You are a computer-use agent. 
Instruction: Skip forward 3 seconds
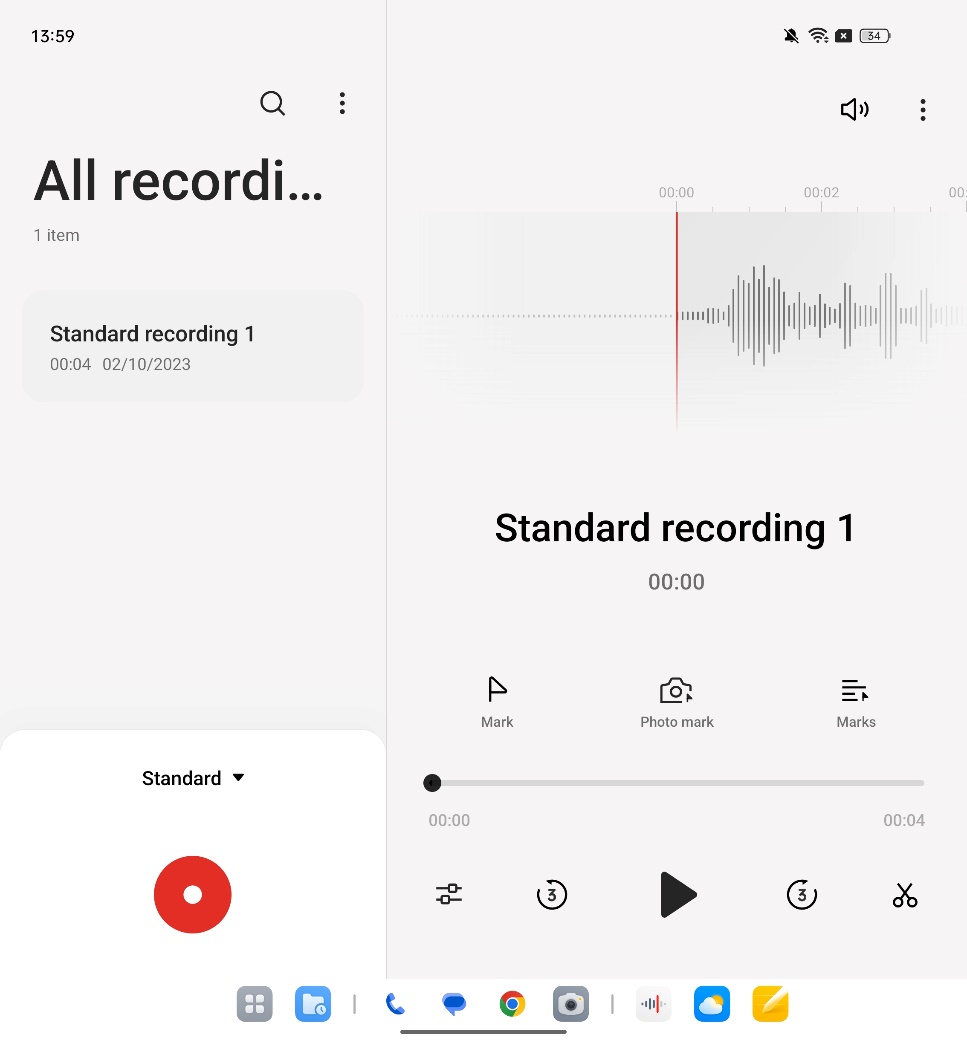[x=801, y=894]
